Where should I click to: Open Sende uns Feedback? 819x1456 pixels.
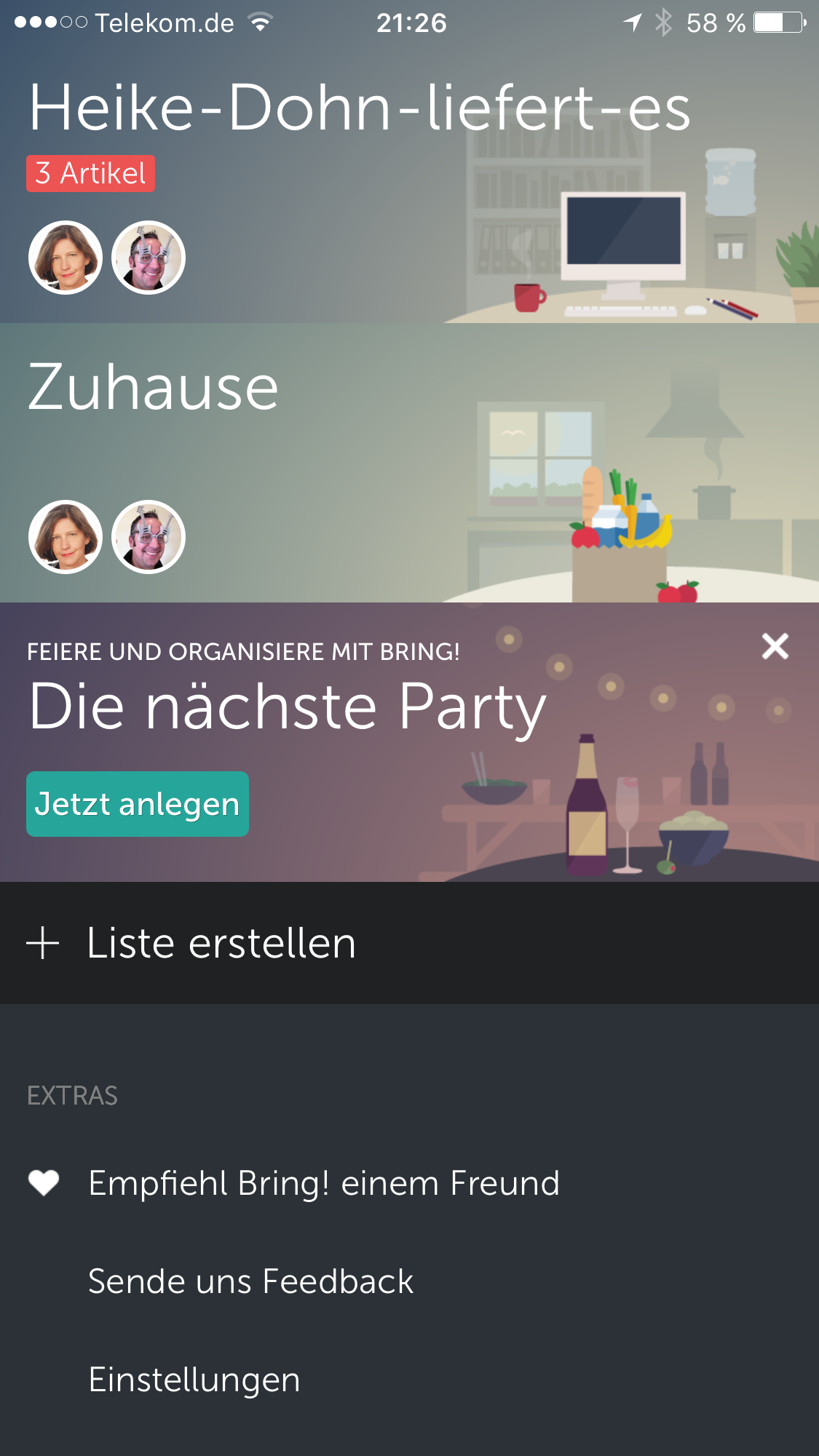409,1281
